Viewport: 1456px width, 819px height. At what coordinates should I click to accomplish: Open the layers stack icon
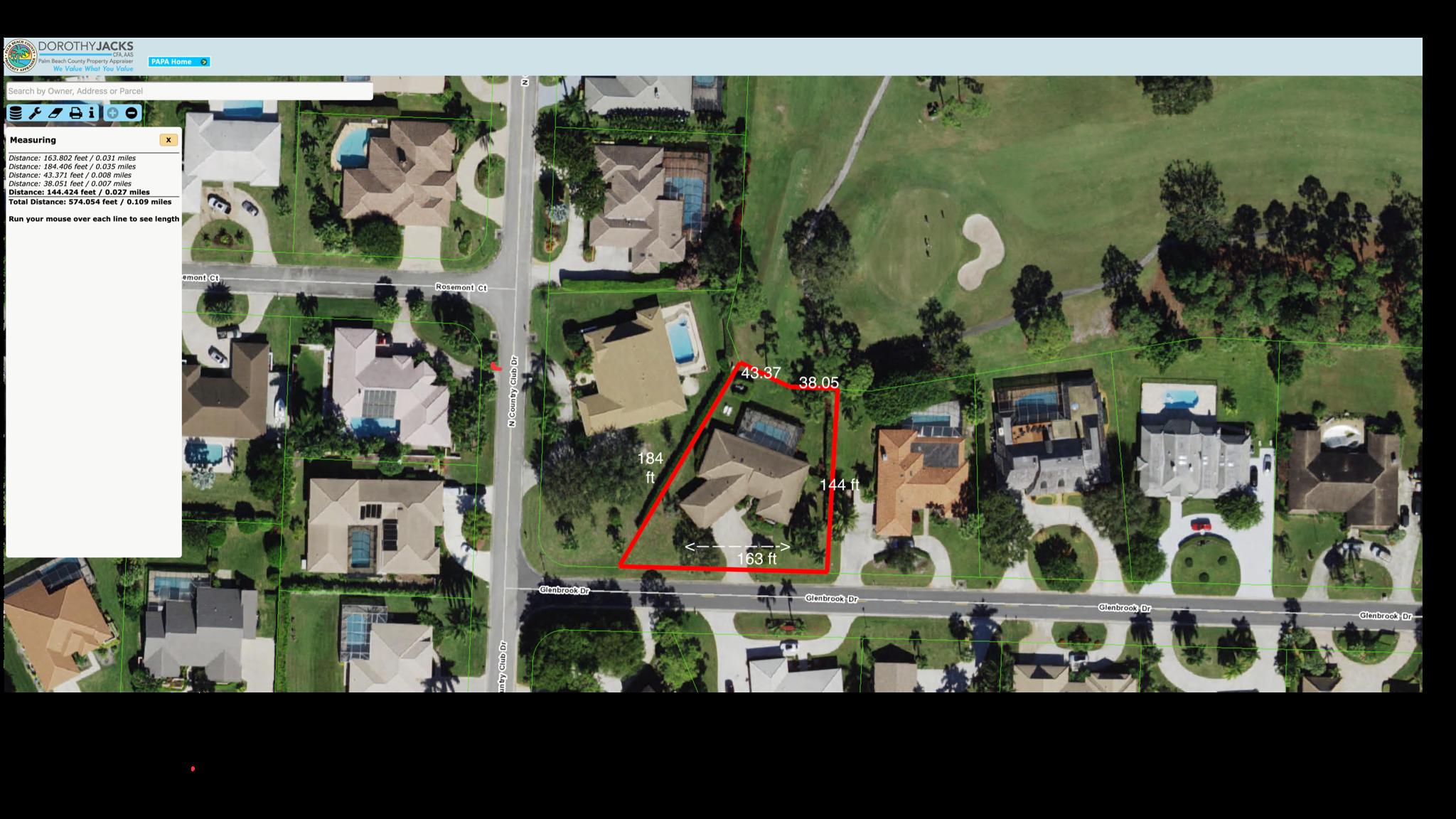click(16, 113)
